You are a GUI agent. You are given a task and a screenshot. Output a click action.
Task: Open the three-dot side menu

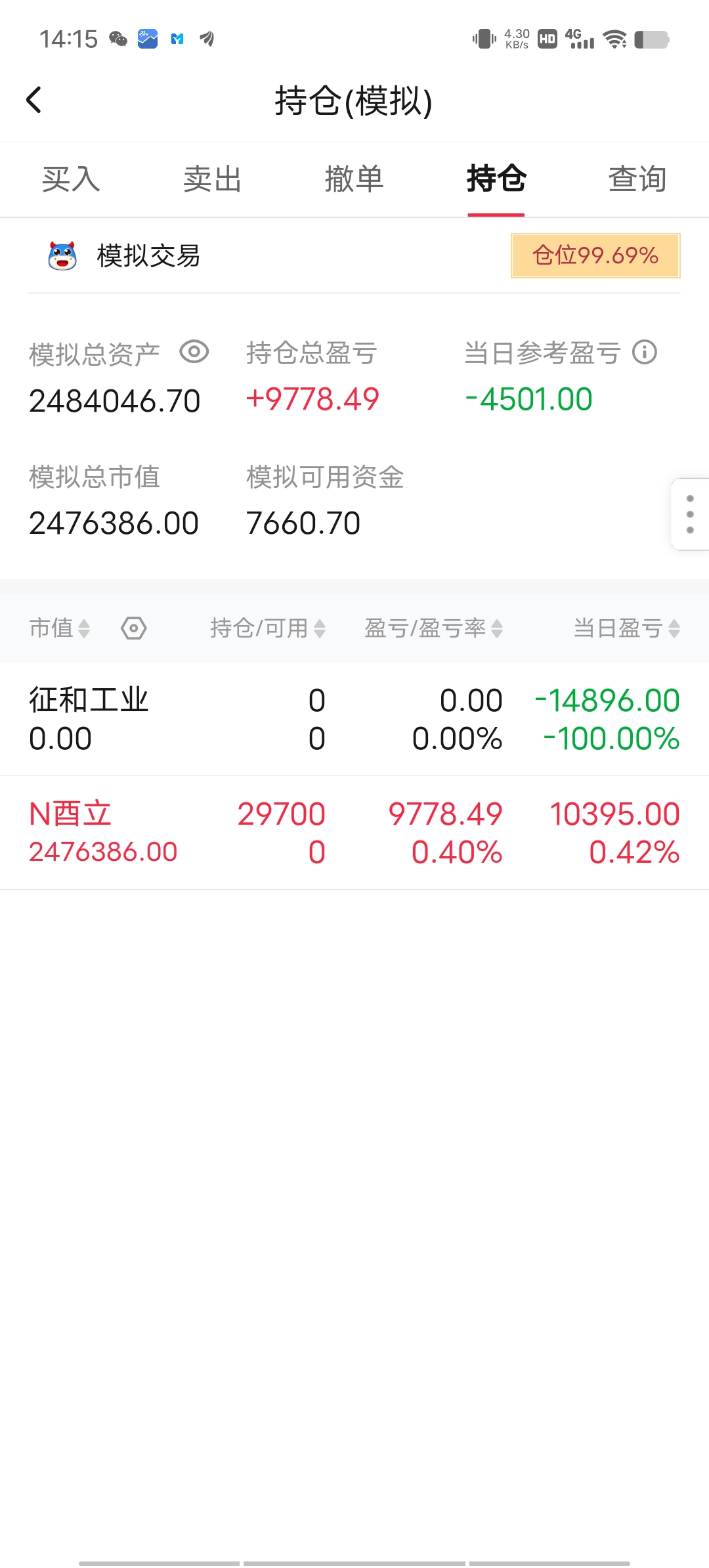[690, 514]
